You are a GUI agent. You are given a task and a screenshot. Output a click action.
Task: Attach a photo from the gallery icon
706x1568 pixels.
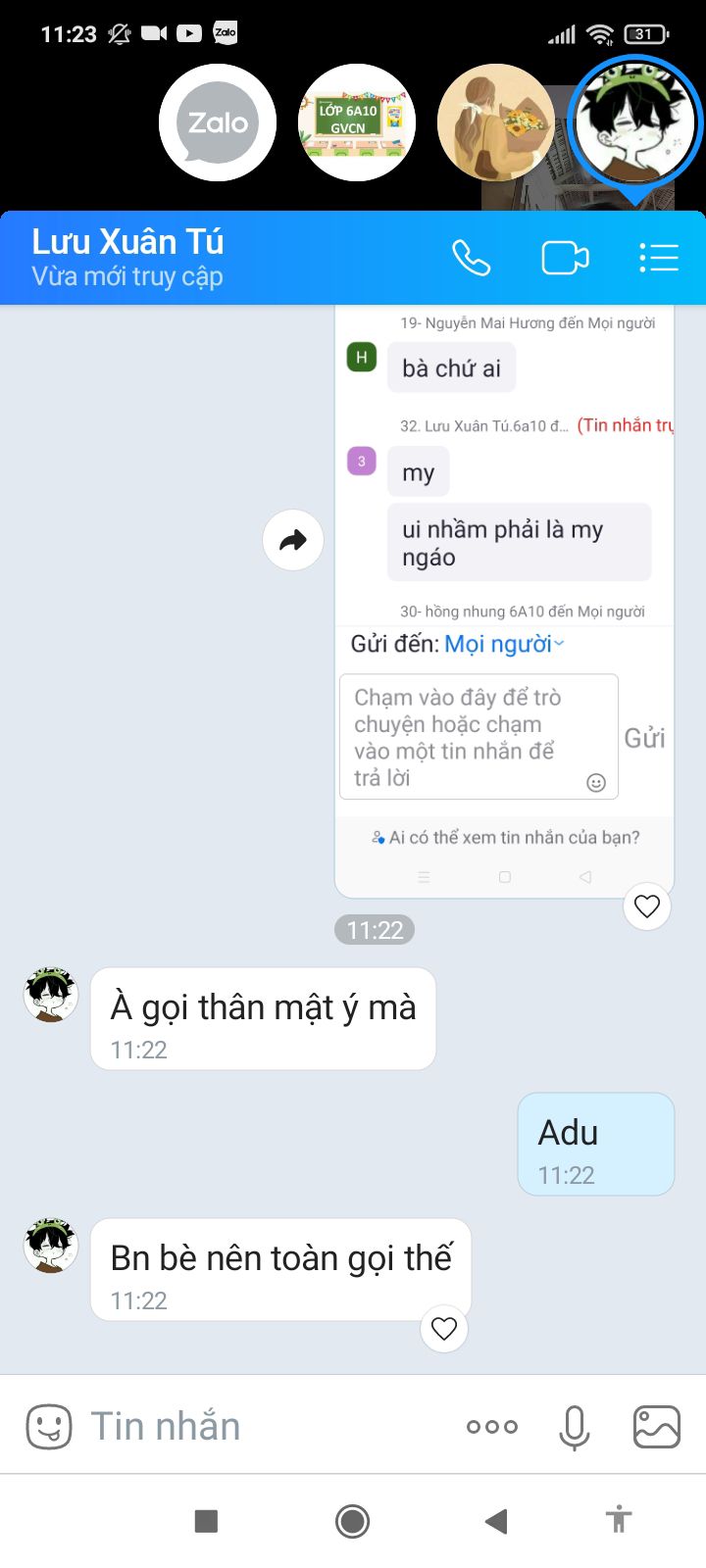[x=657, y=1427]
